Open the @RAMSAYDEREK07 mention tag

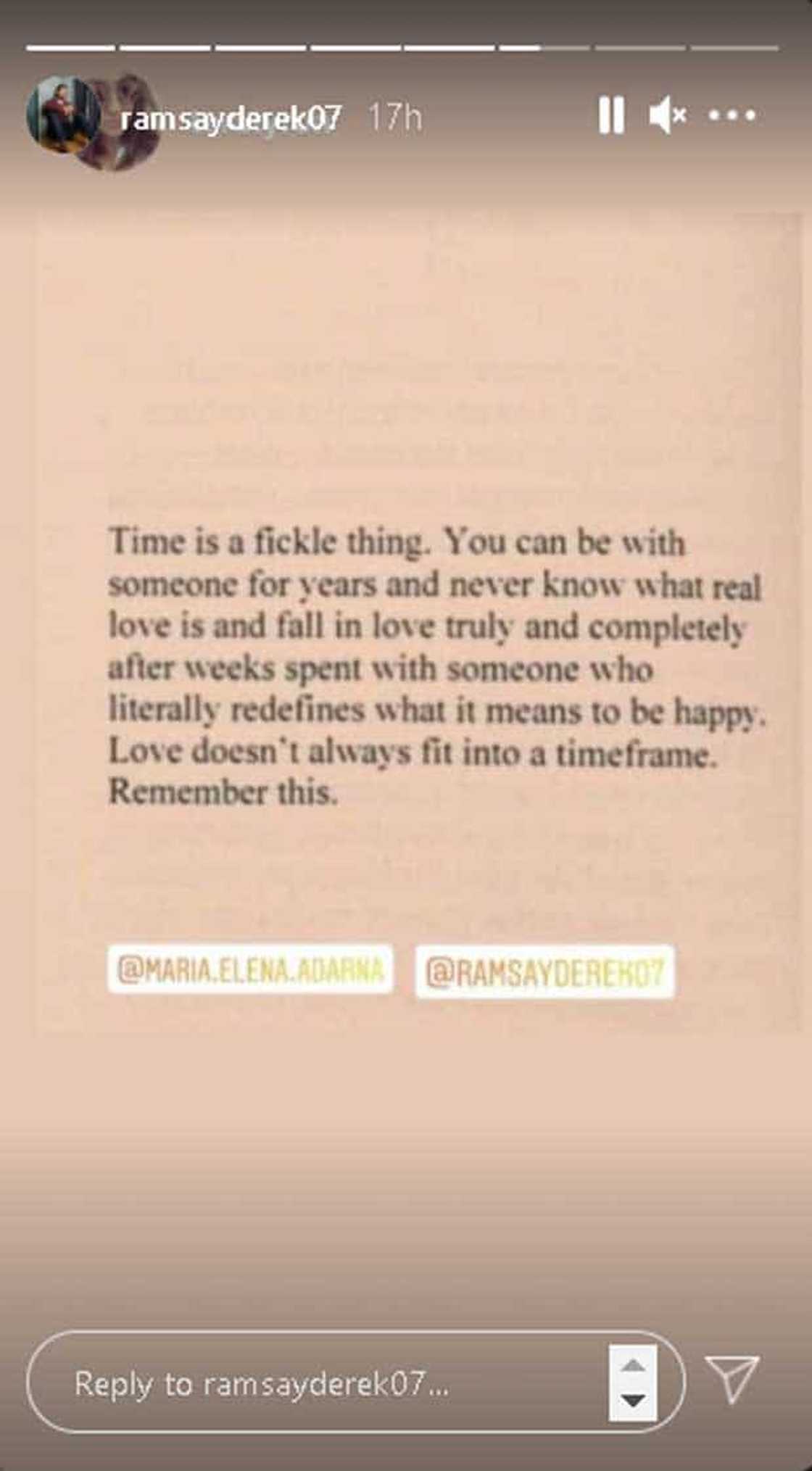[x=544, y=972]
